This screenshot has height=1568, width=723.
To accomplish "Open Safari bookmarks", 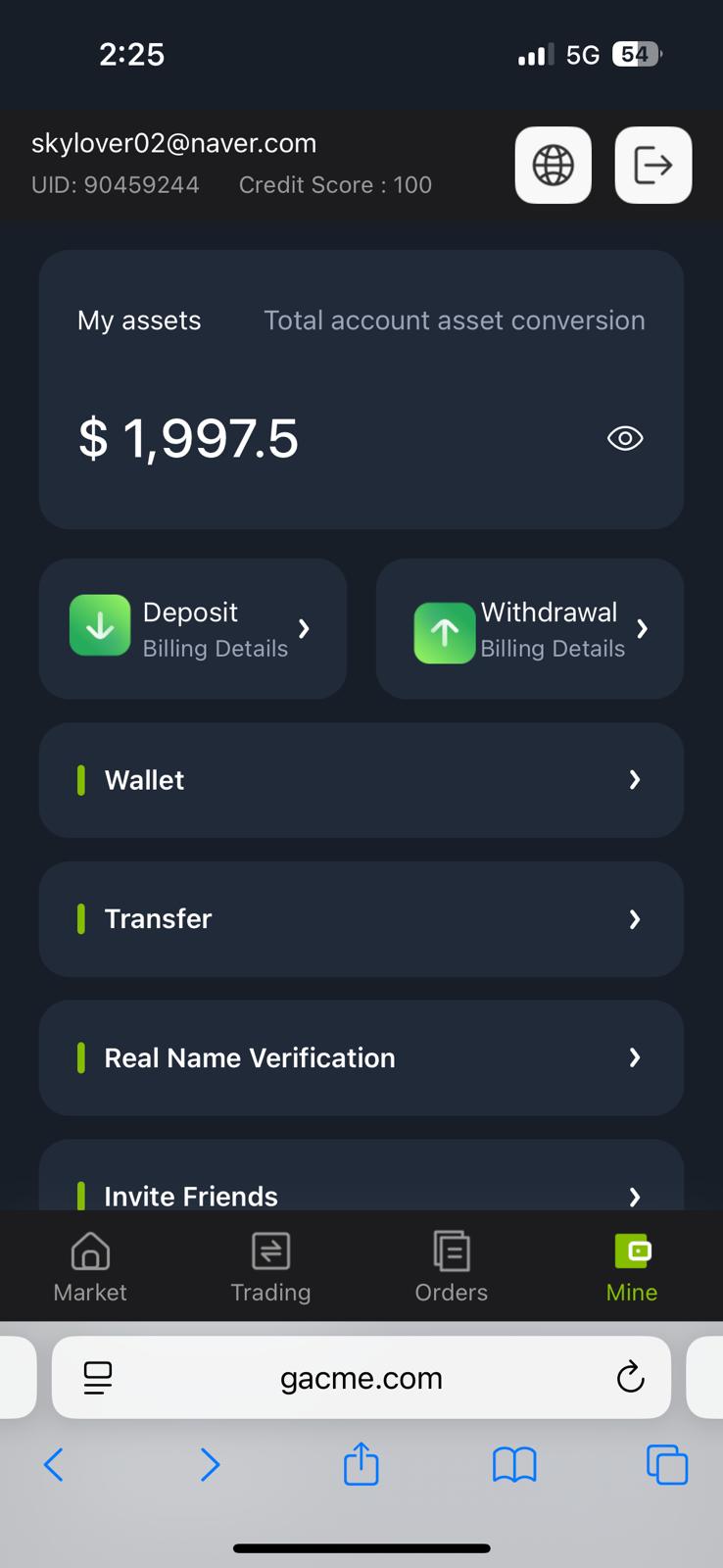I will [x=514, y=1465].
